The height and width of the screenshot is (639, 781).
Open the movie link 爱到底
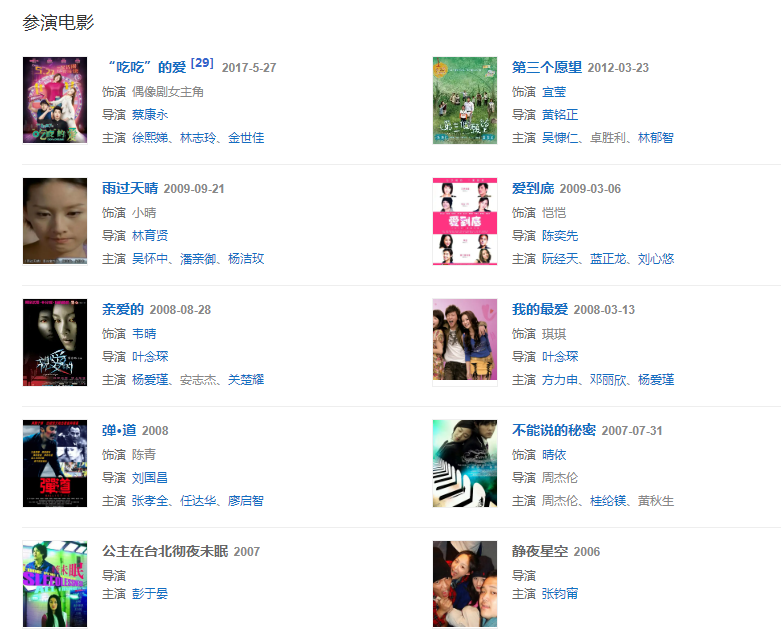[x=533, y=188]
